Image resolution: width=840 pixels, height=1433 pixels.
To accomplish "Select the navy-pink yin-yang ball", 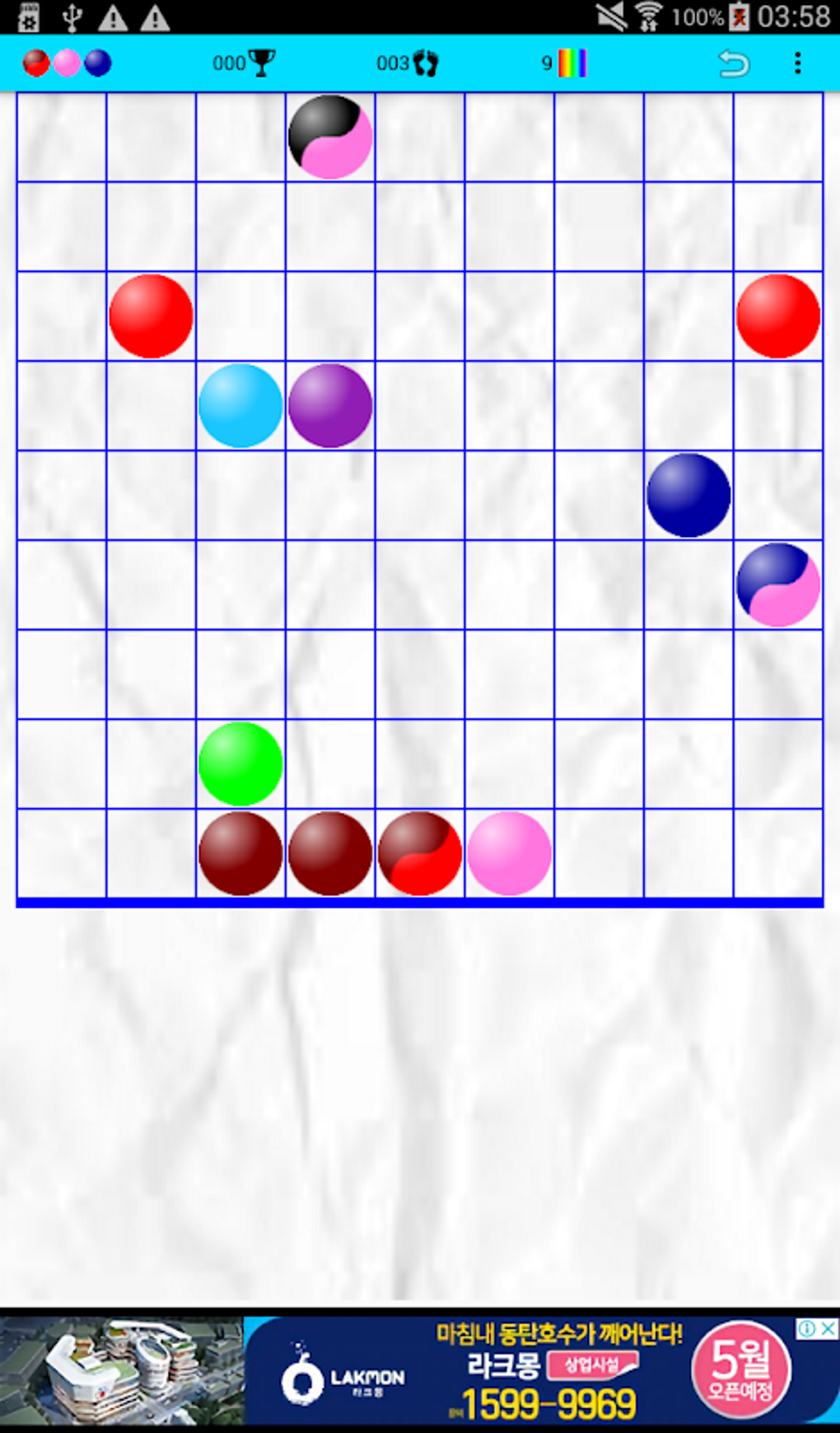I will pos(777,585).
